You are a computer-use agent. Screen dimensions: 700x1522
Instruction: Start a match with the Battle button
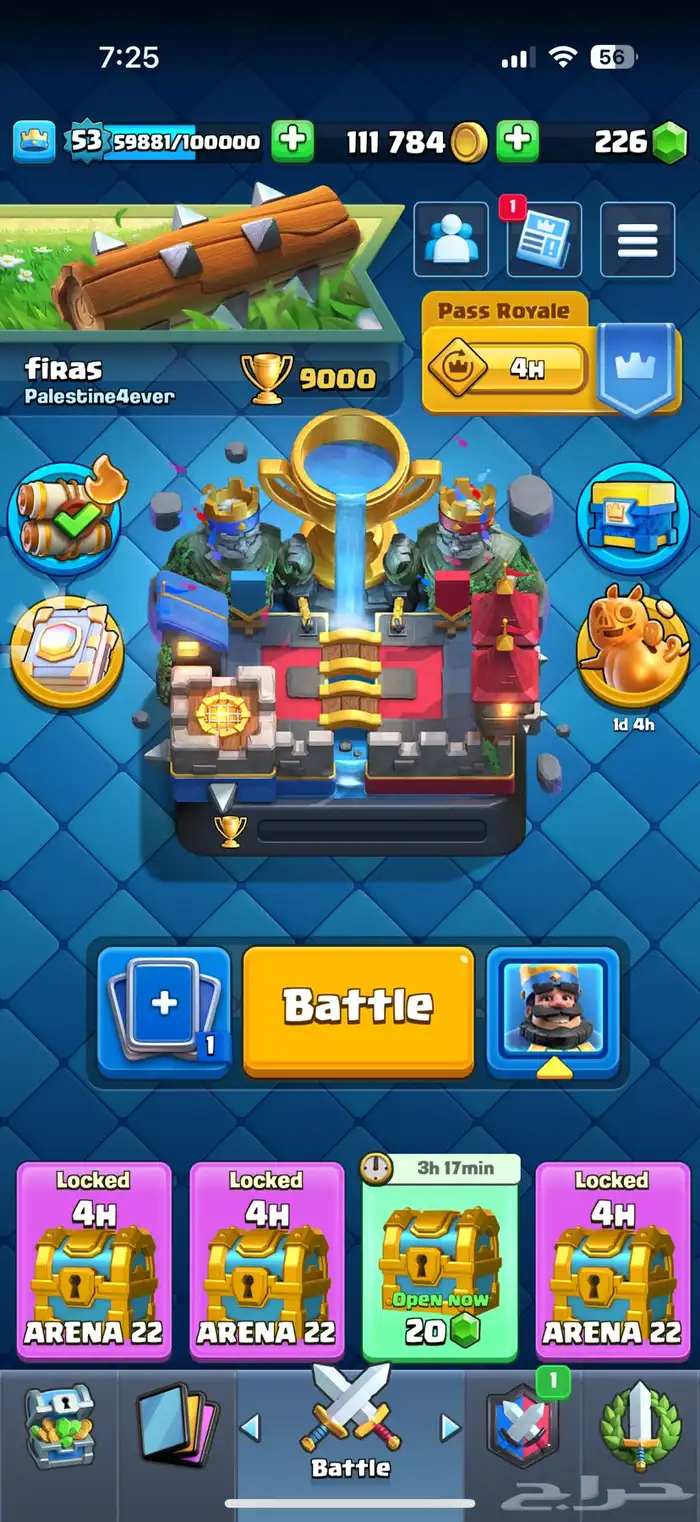coord(358,1009)
